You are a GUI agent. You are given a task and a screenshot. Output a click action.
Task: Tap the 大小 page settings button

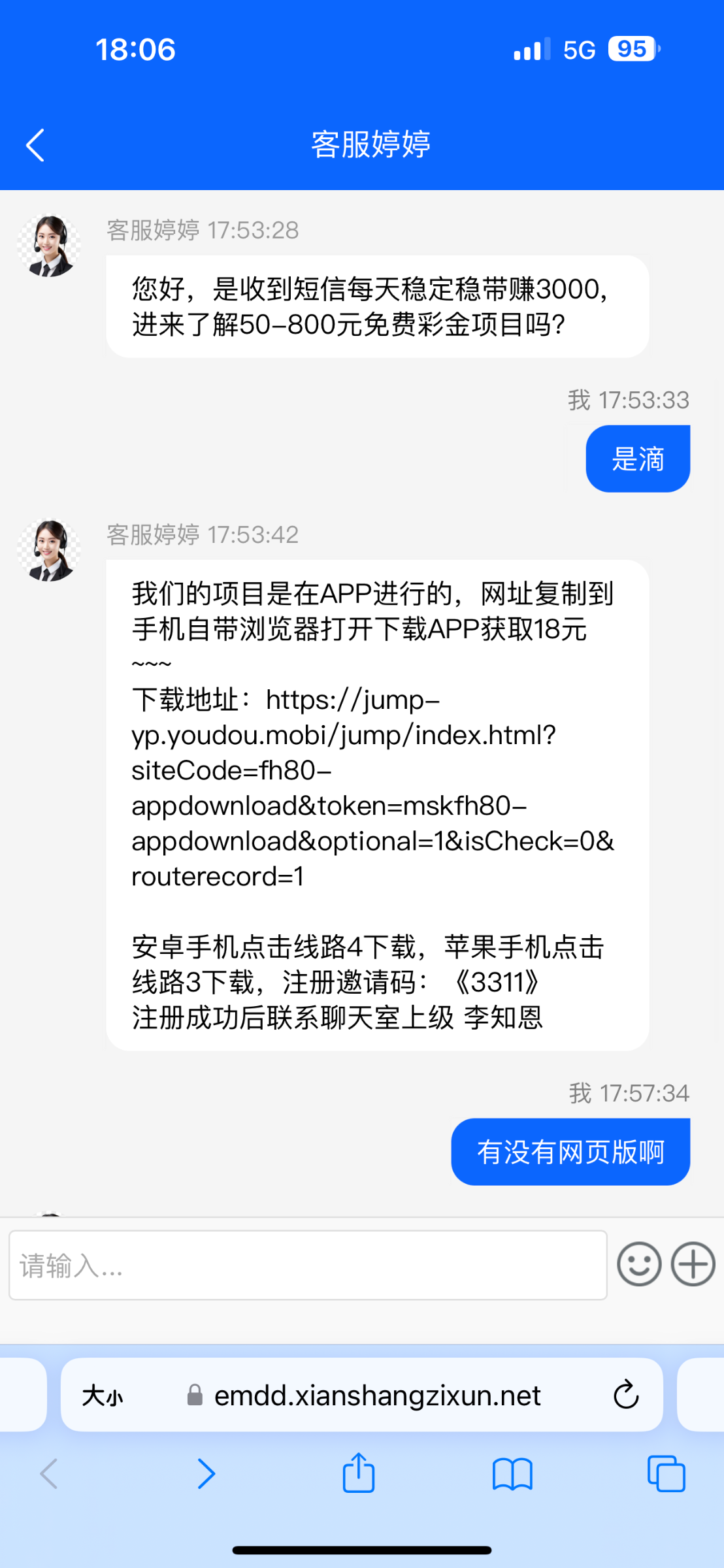tap(103, 1396)
